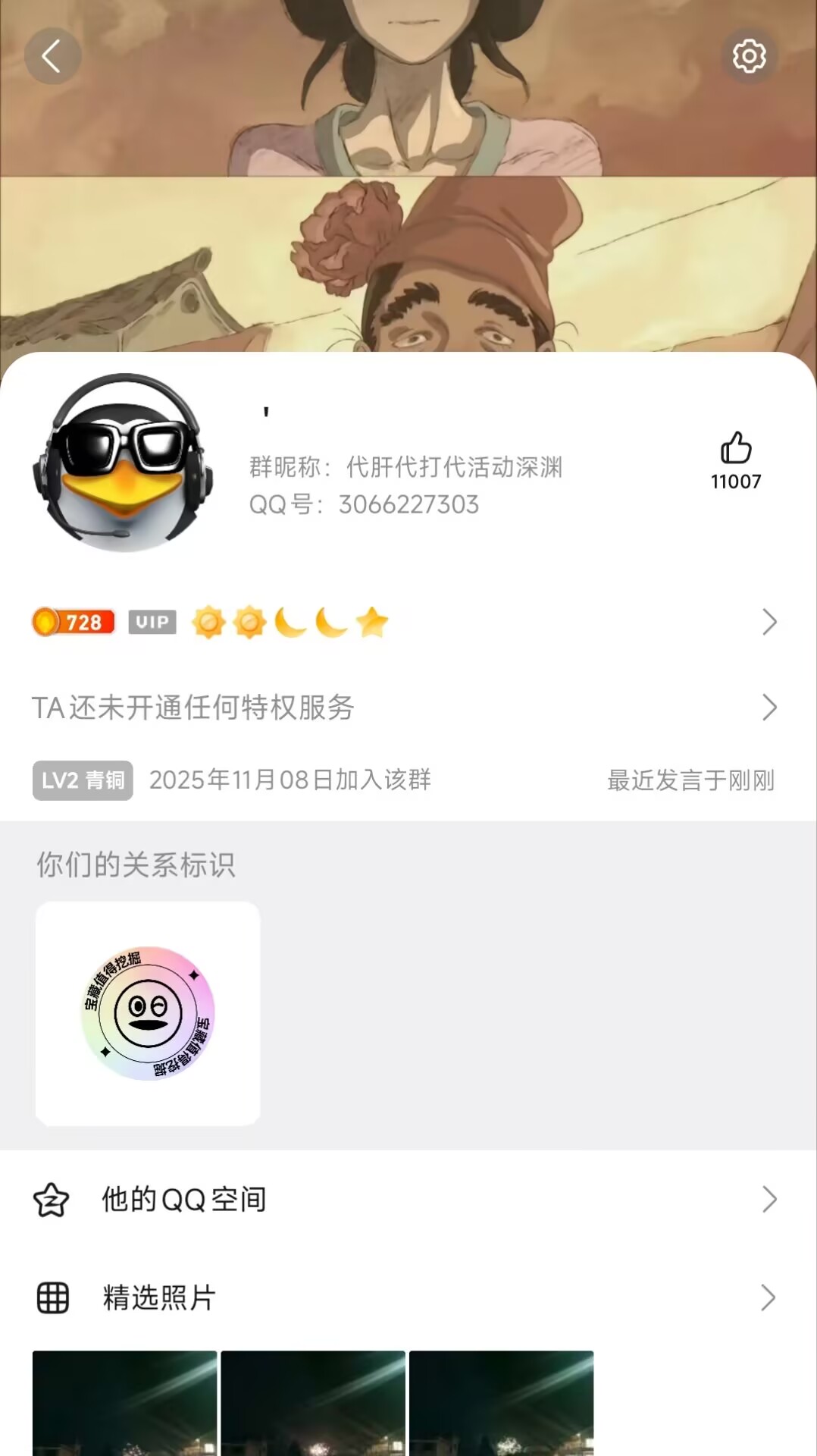The image size is (817, 1456).
Task: Open the settings gear icon
Action: pyautogui.click(x=749, y=56)
